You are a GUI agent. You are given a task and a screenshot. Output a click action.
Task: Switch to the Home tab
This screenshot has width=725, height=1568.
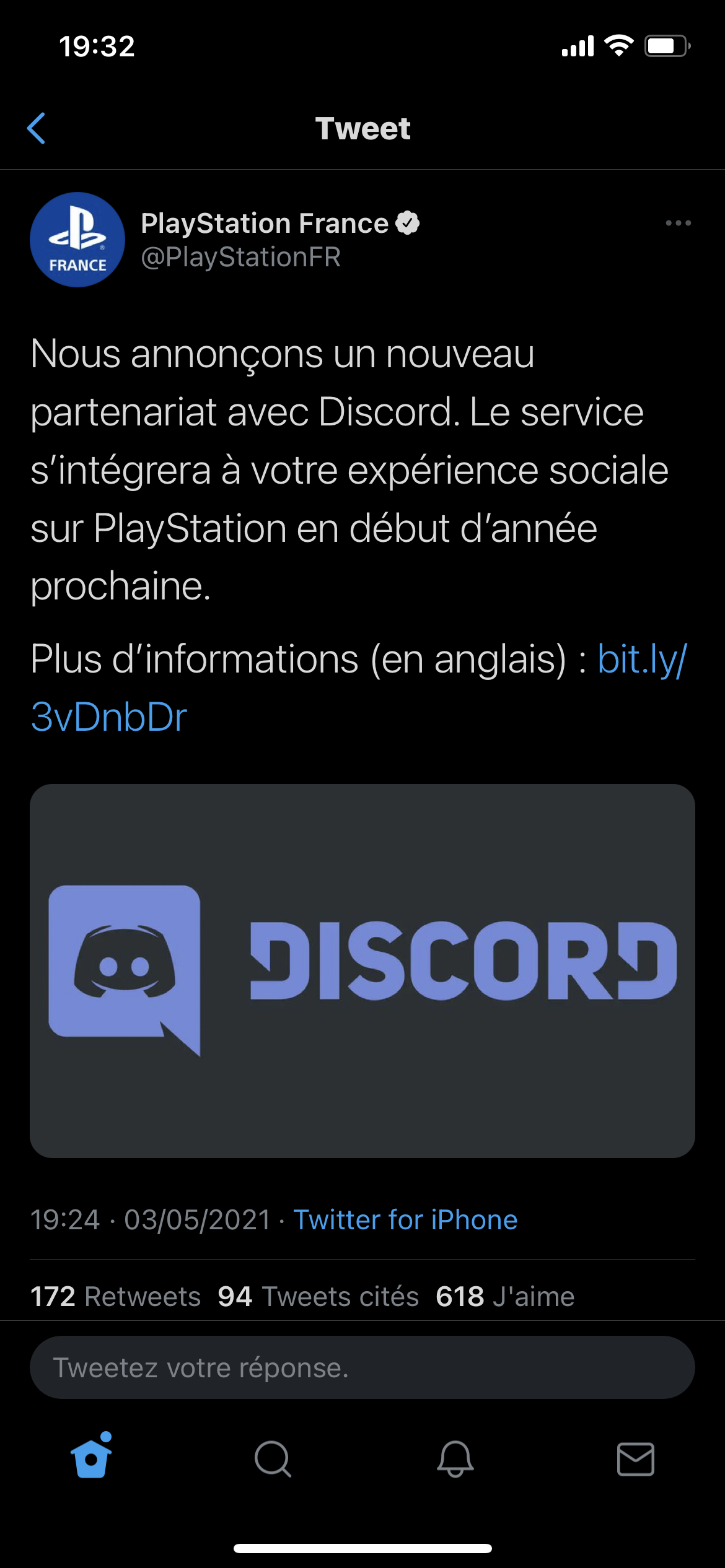(x=91, y=1458)
